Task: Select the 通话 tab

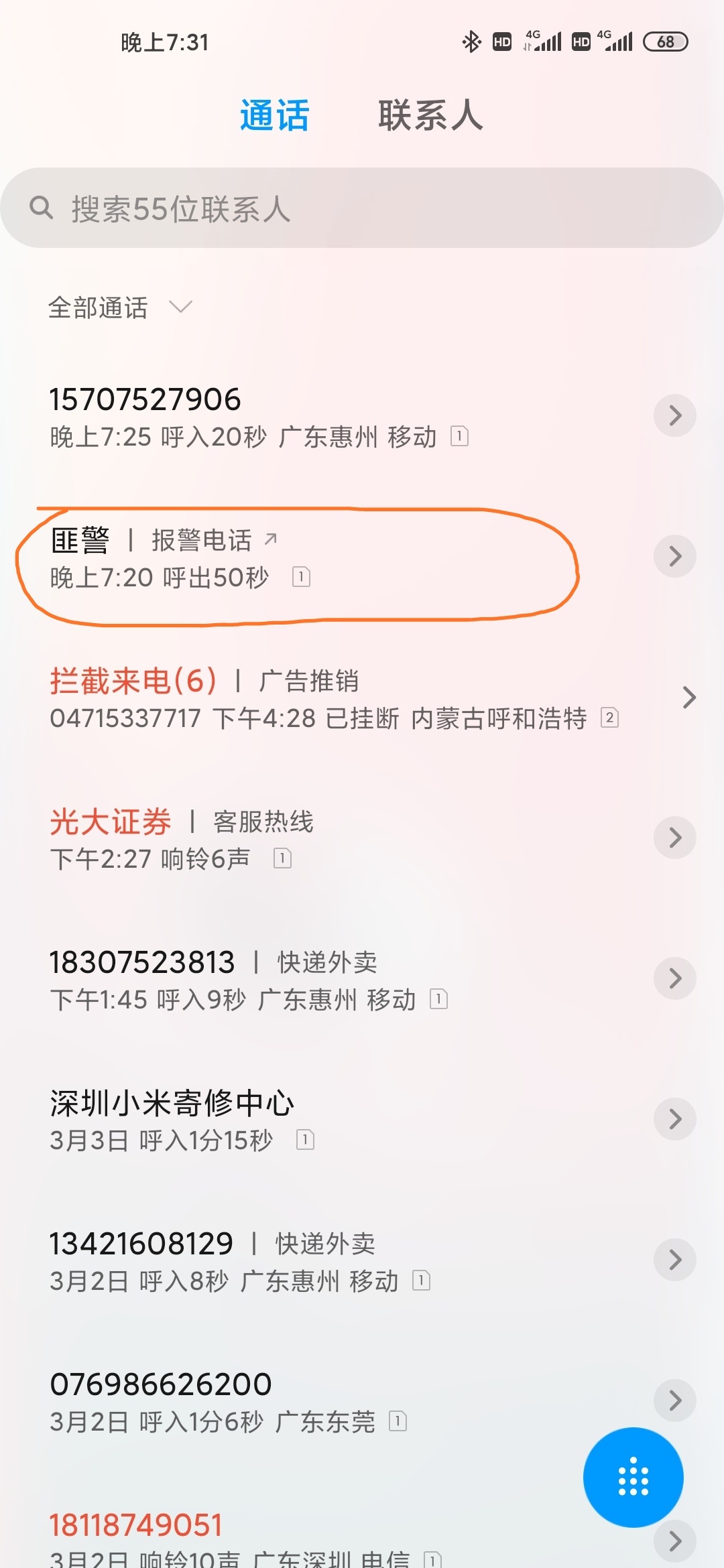Action: tap(274, 115)
